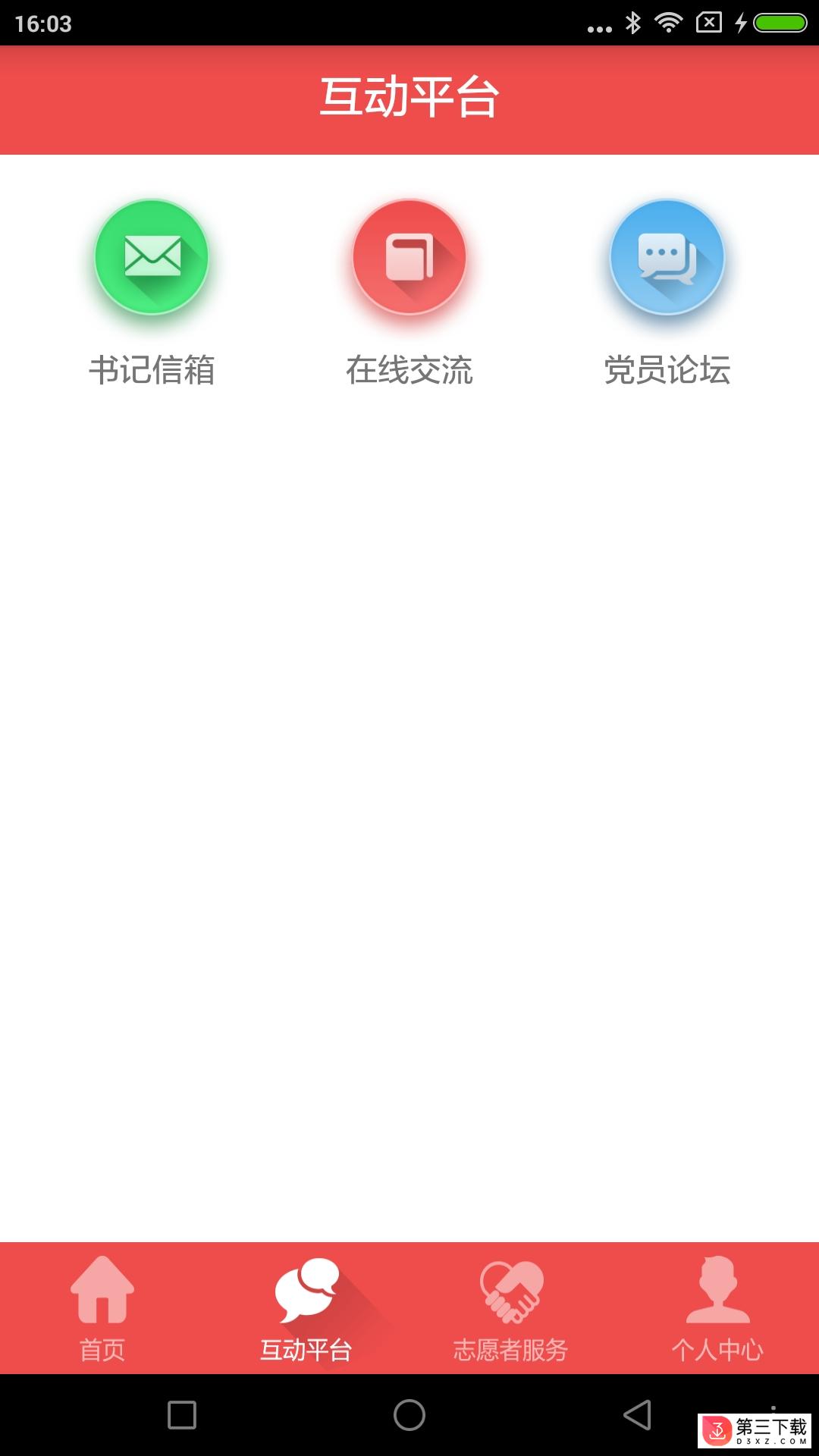Open the 书记信箱 mailbox icon
Image resolution: width=819 pixels, height=1456 pixels.
pos(152,258)
